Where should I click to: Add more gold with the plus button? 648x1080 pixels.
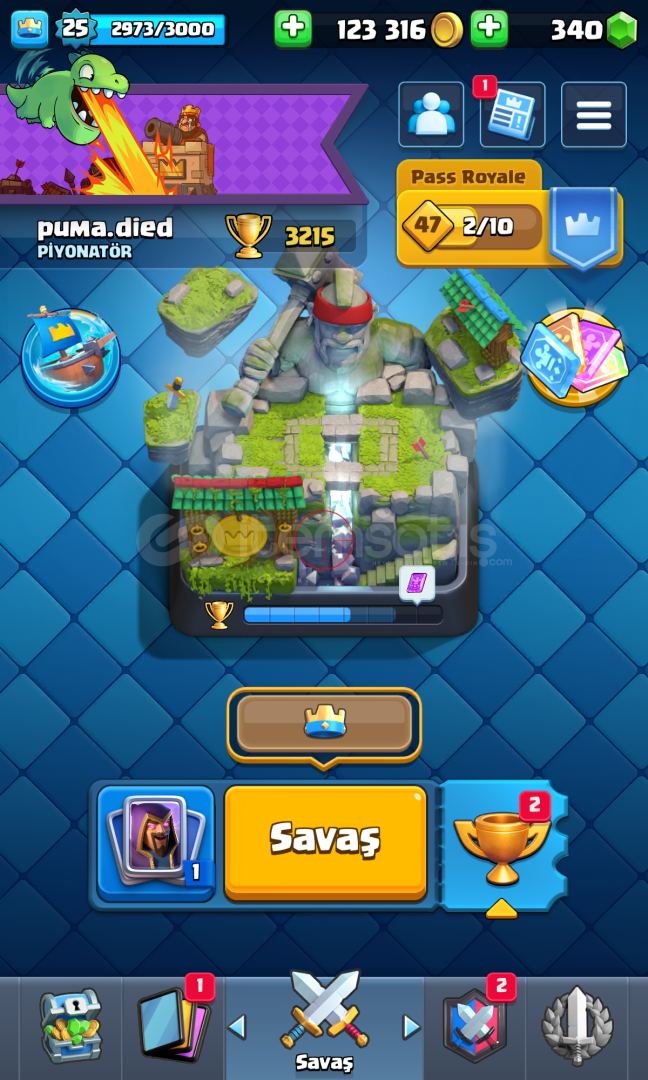point(293,29)
